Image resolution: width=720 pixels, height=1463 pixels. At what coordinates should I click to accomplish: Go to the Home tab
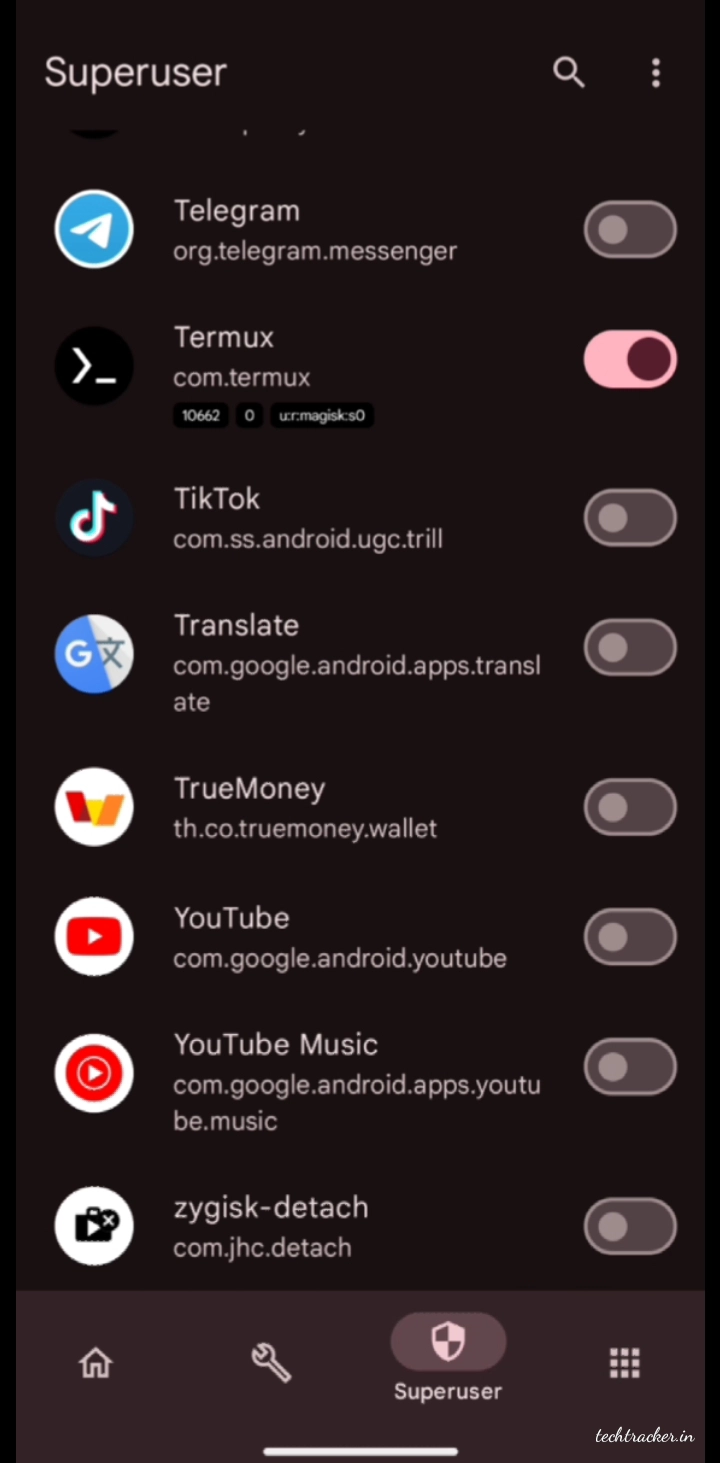pos(96,1362)
